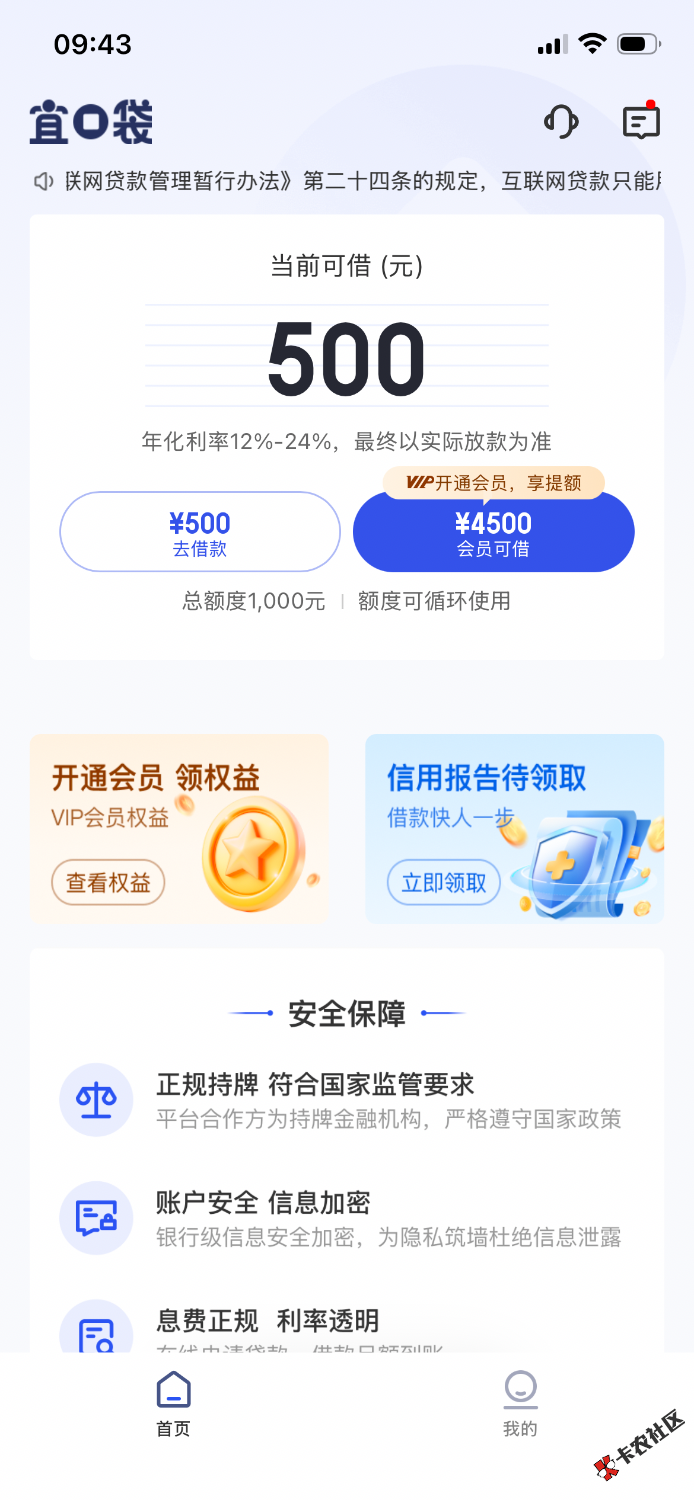Tap 查看权益 button

108,883
